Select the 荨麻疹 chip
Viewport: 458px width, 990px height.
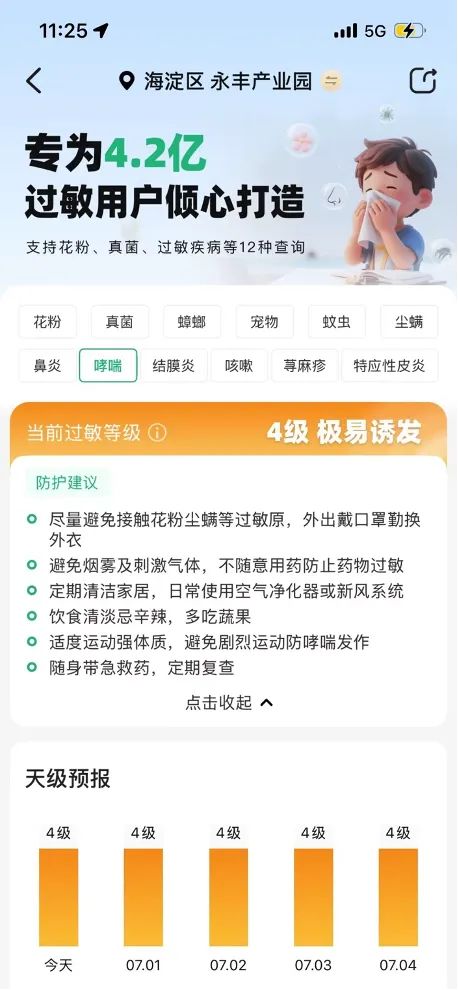305,366
